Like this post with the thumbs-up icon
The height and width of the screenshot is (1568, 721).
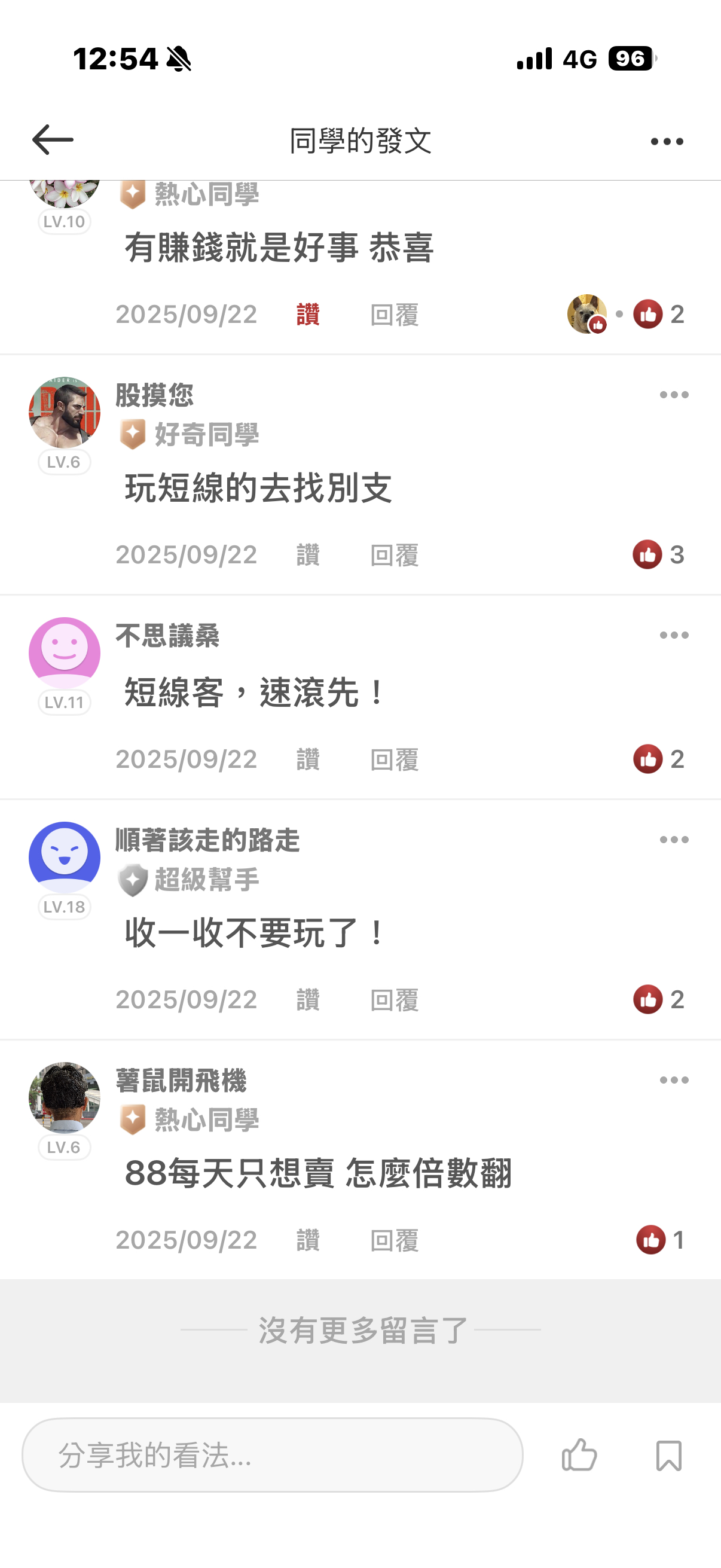click(x=579, y=1455)
